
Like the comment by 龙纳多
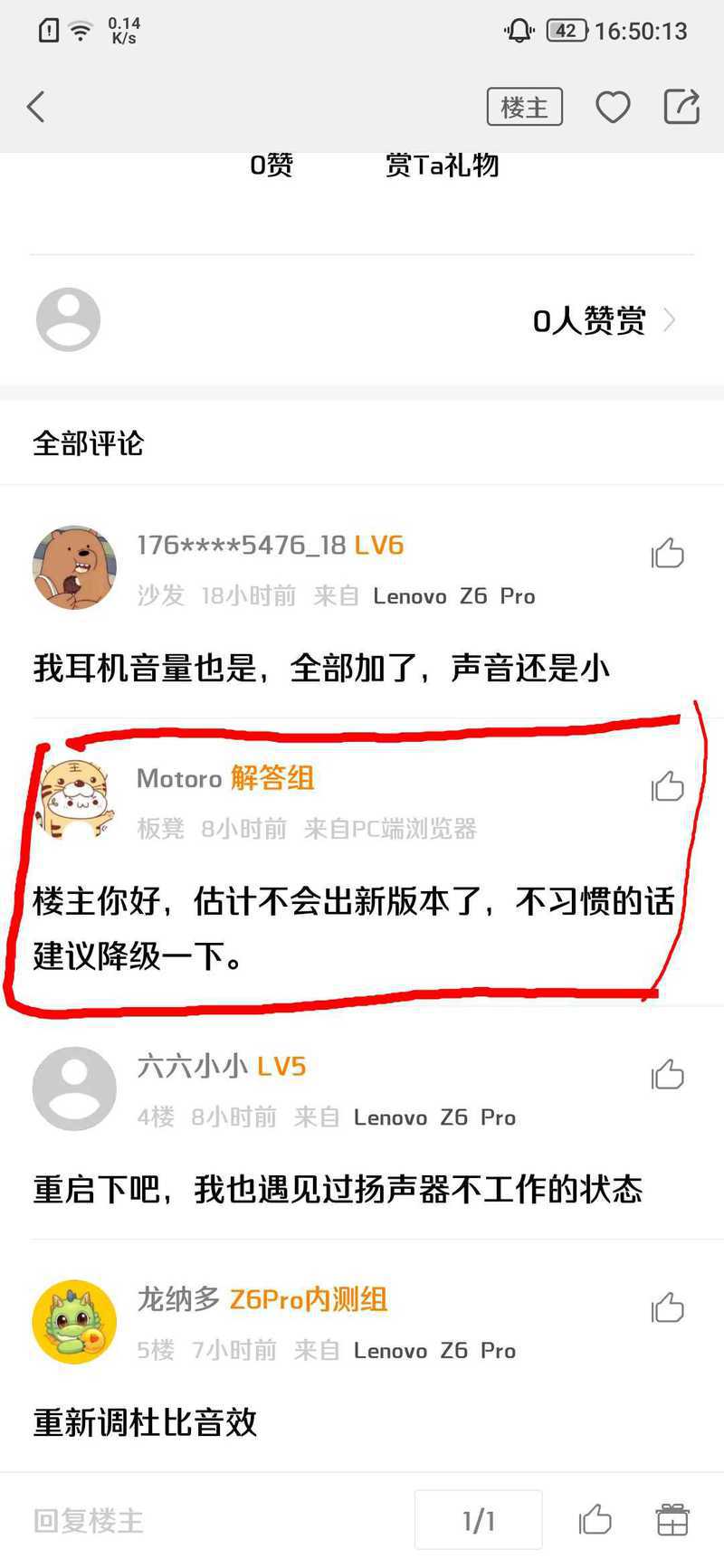pos(667,1307)
